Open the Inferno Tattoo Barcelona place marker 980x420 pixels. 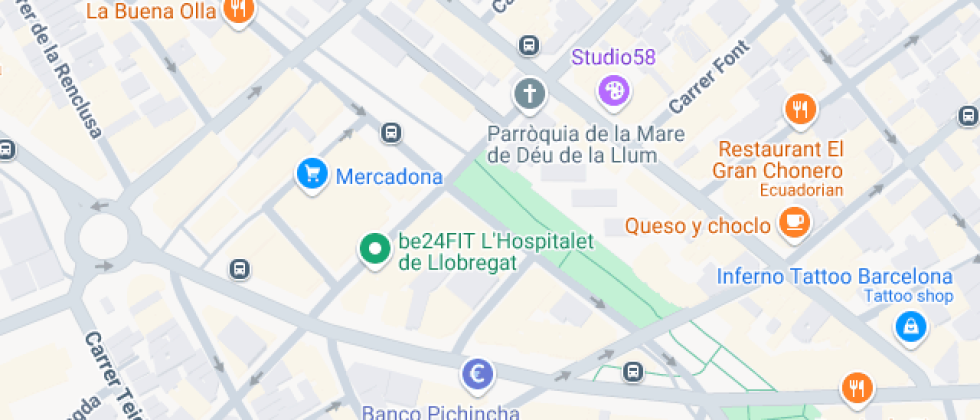point(909,325)
